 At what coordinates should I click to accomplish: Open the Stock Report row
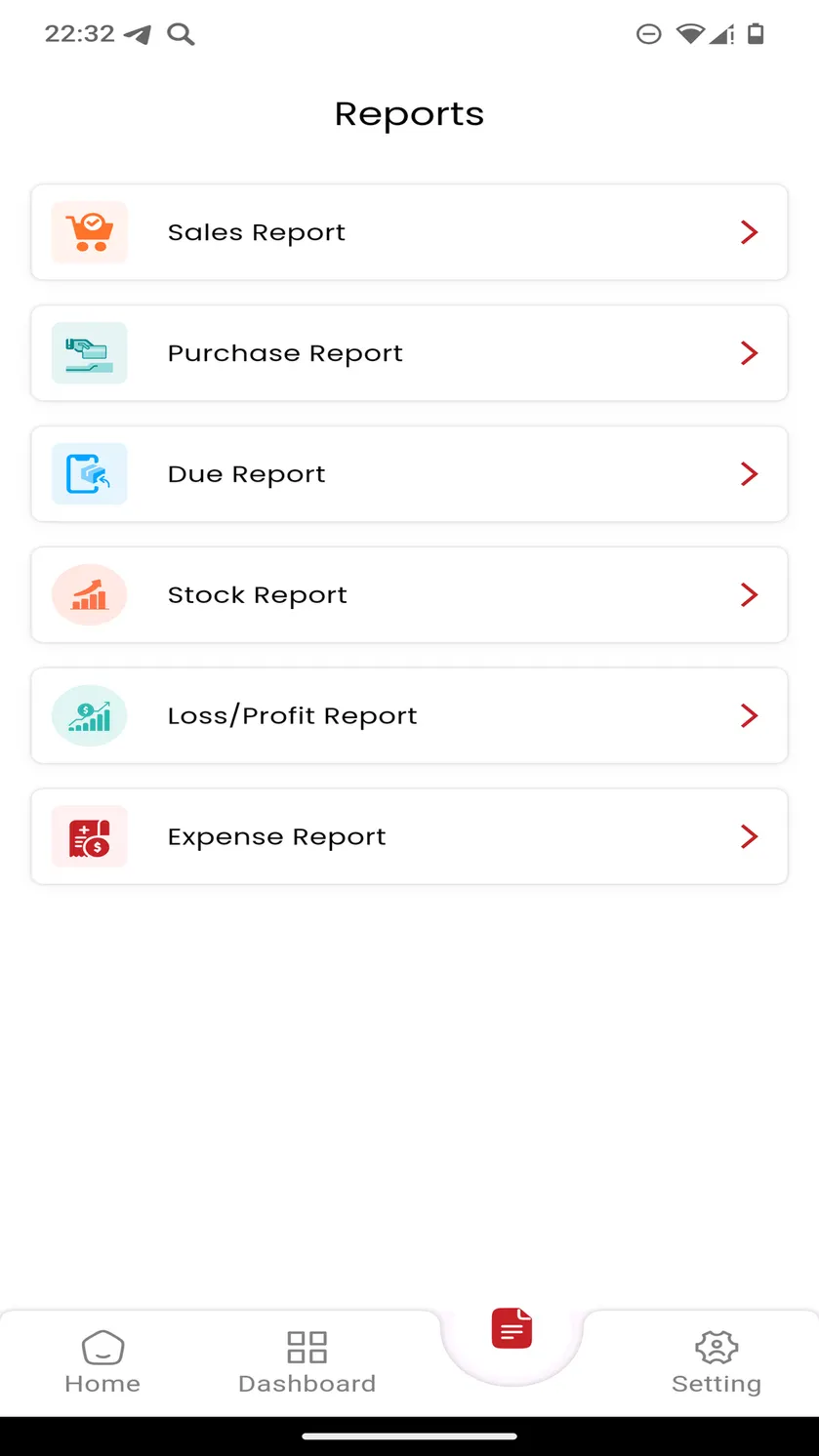coord(409,595)
